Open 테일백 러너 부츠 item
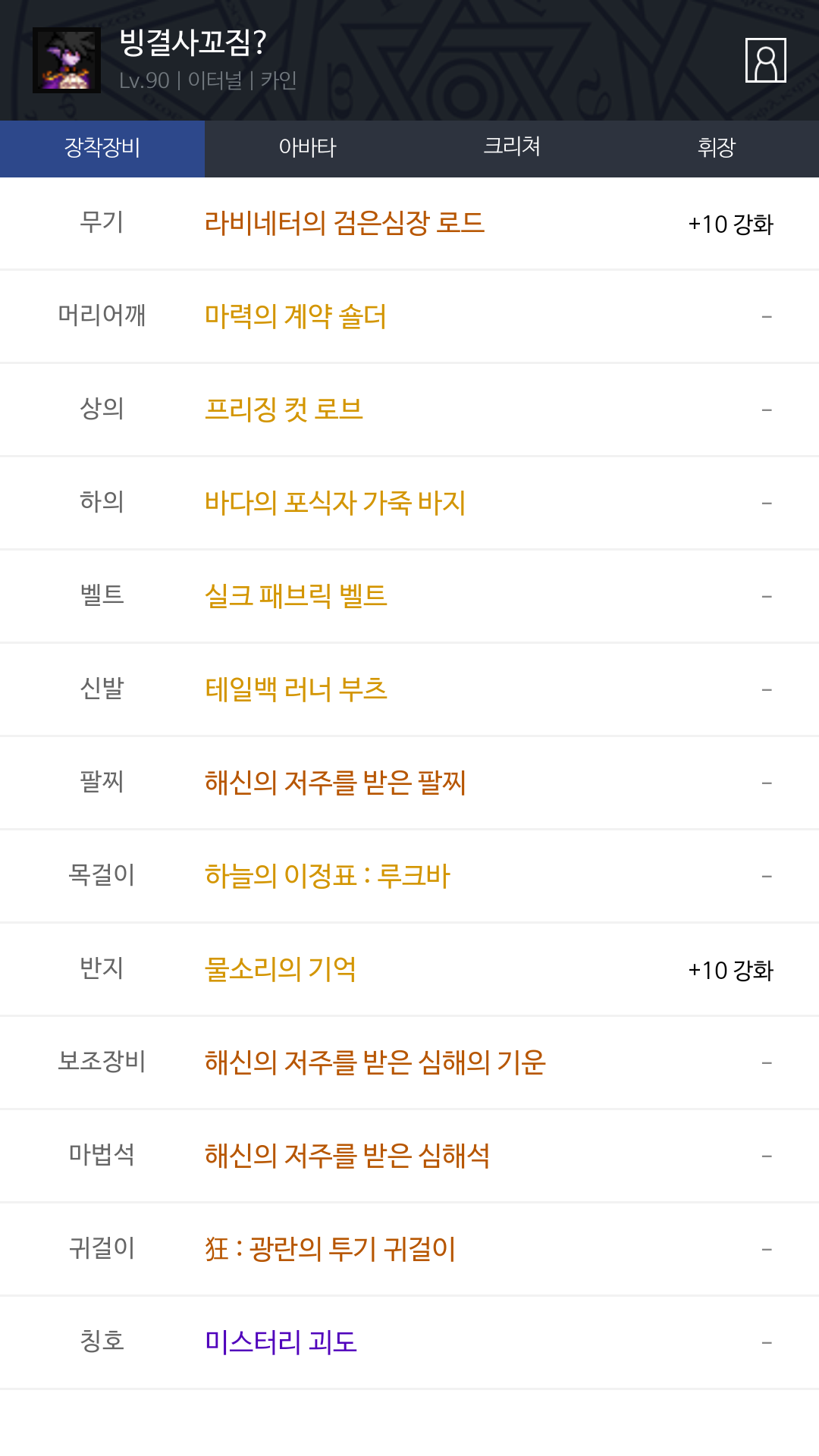 (296, 689)
